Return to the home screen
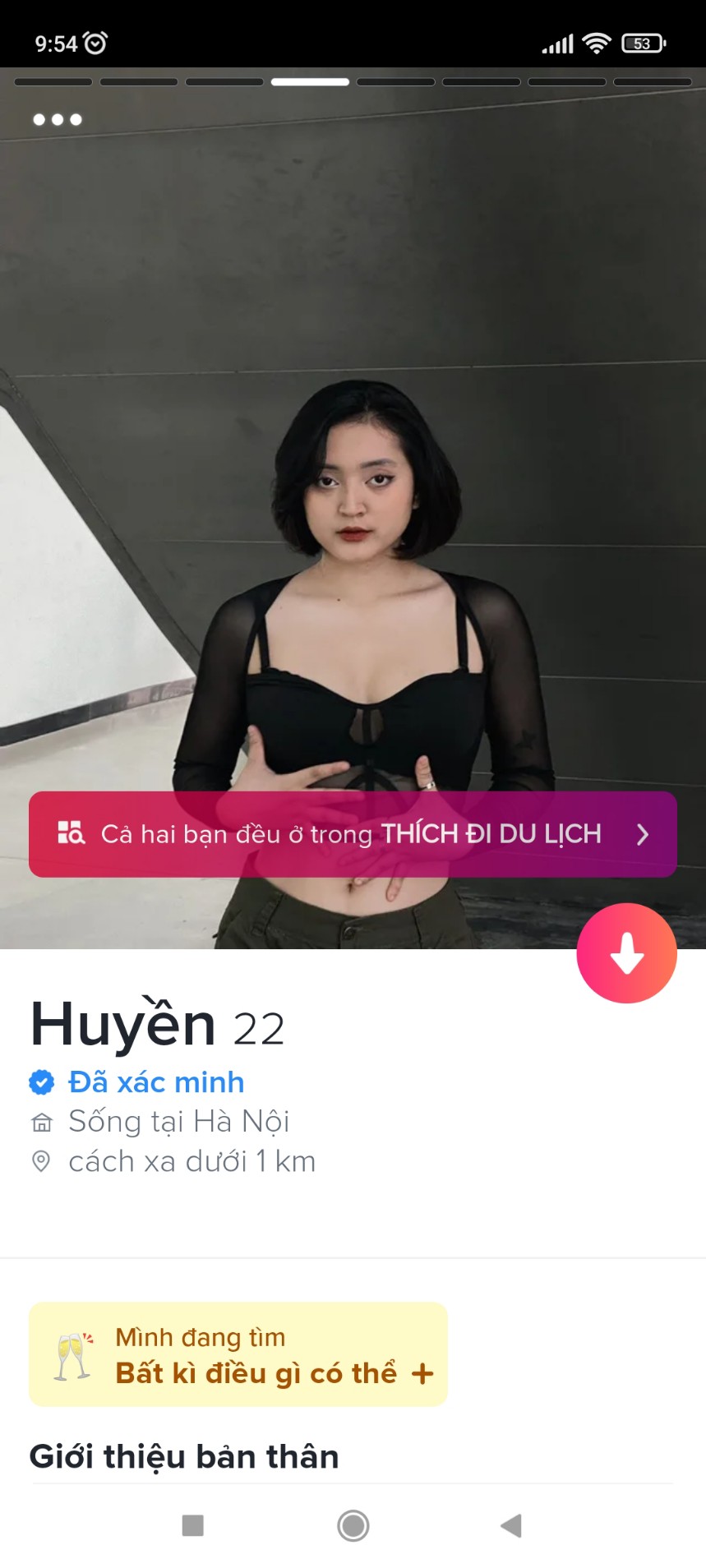Viewport: 706px width, 1568px height. pos(353,1526)
